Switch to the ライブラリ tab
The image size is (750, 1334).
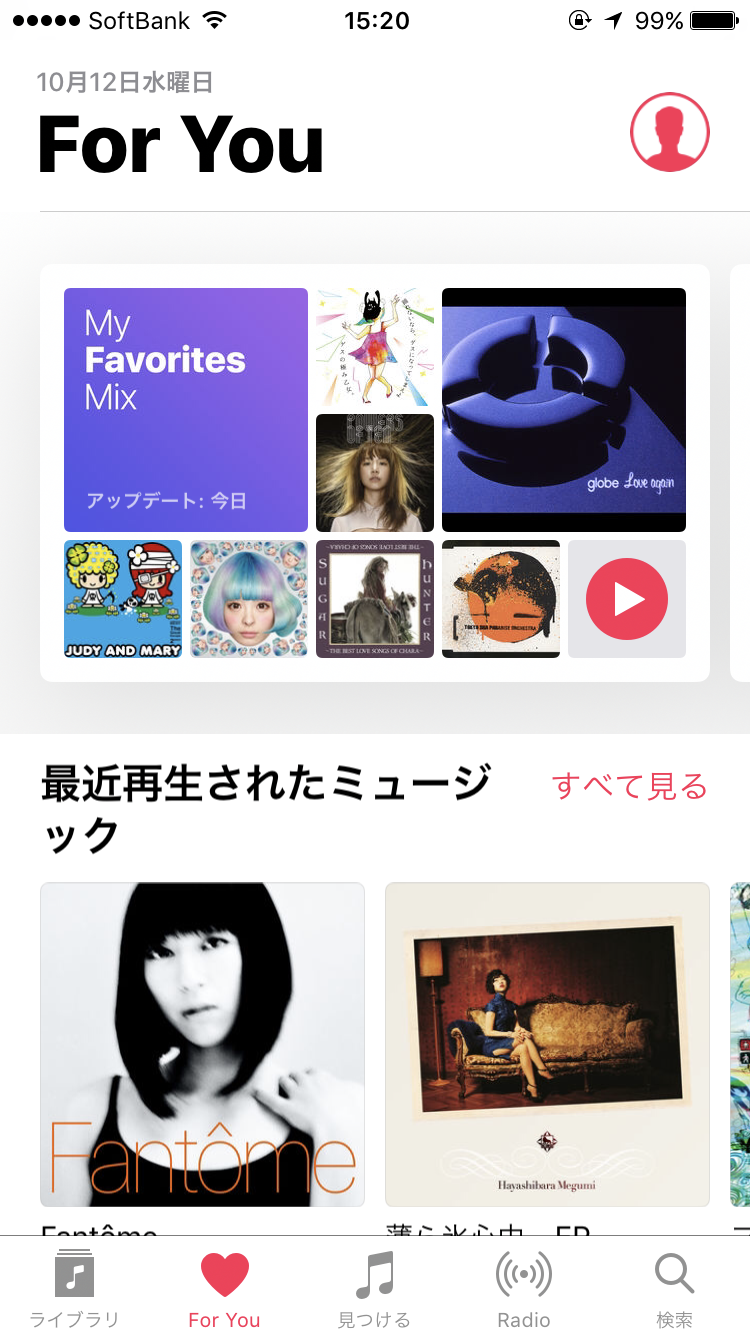click(x=74, y=1288)
